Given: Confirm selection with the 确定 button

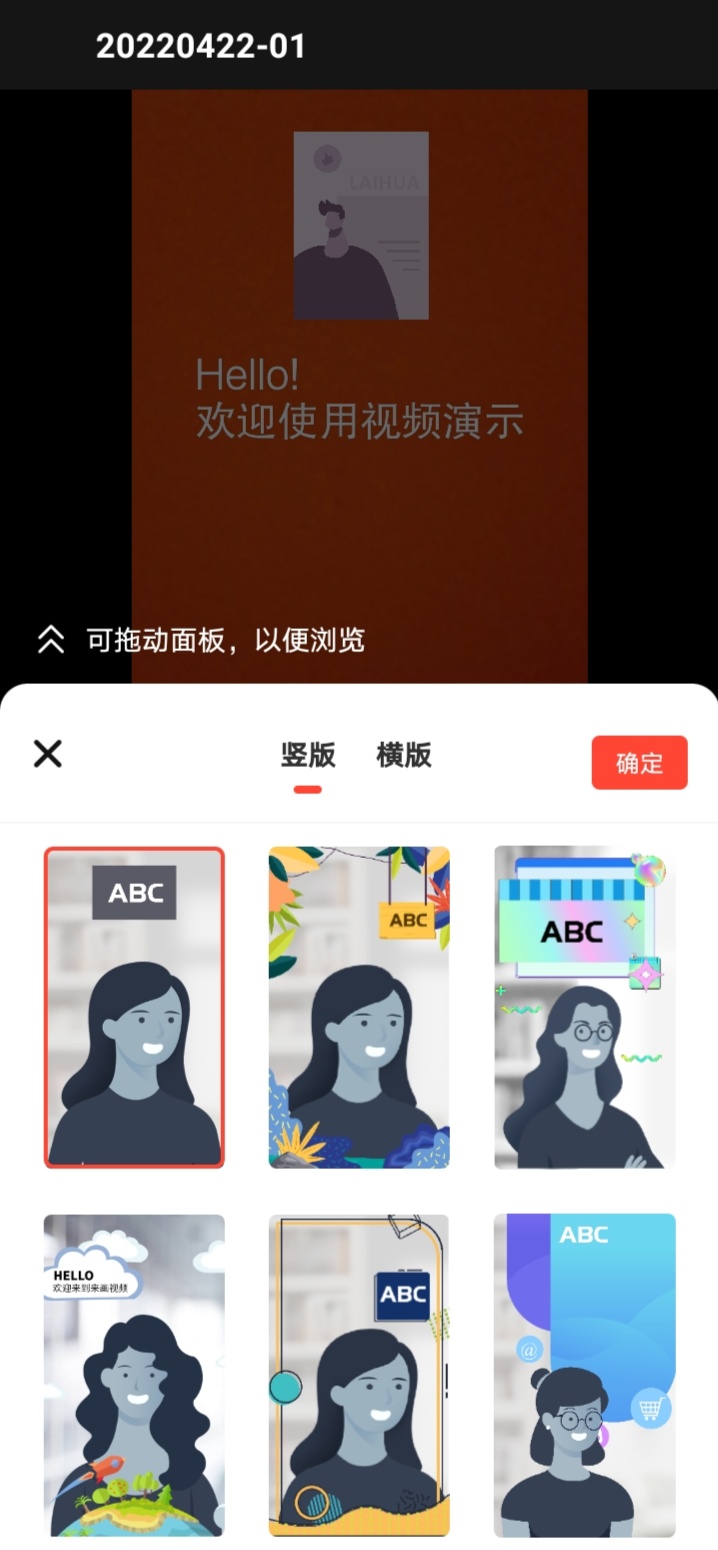Looking at the screenshot, I should (x=639, y=763).
